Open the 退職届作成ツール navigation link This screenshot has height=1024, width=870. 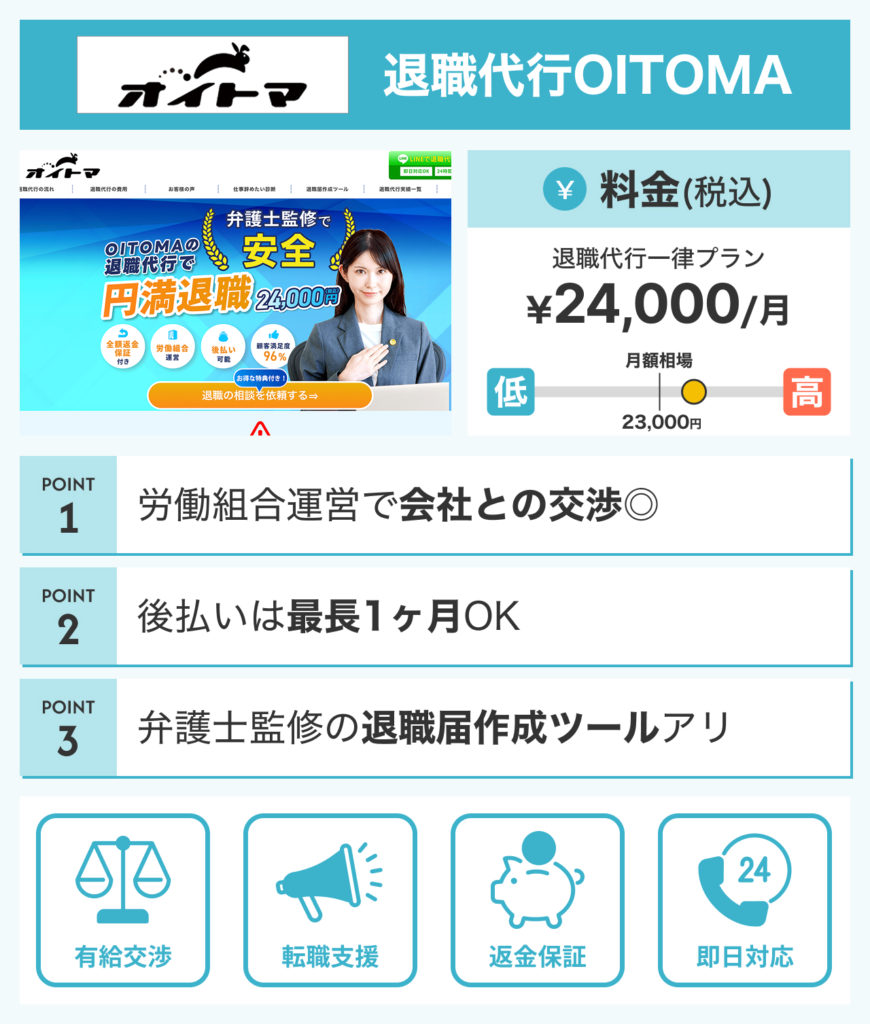[x=330, y=190]
